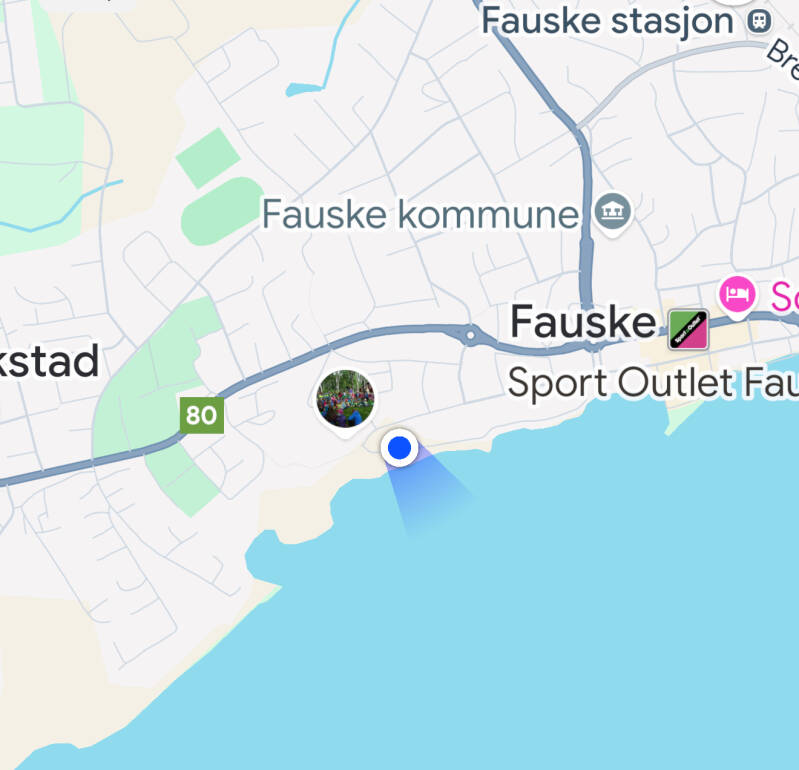Image resolution: width=799 pixels, height=770 pixels.
Task: Open the Fauske kommune place marker
Action: [x=612, y=214]
